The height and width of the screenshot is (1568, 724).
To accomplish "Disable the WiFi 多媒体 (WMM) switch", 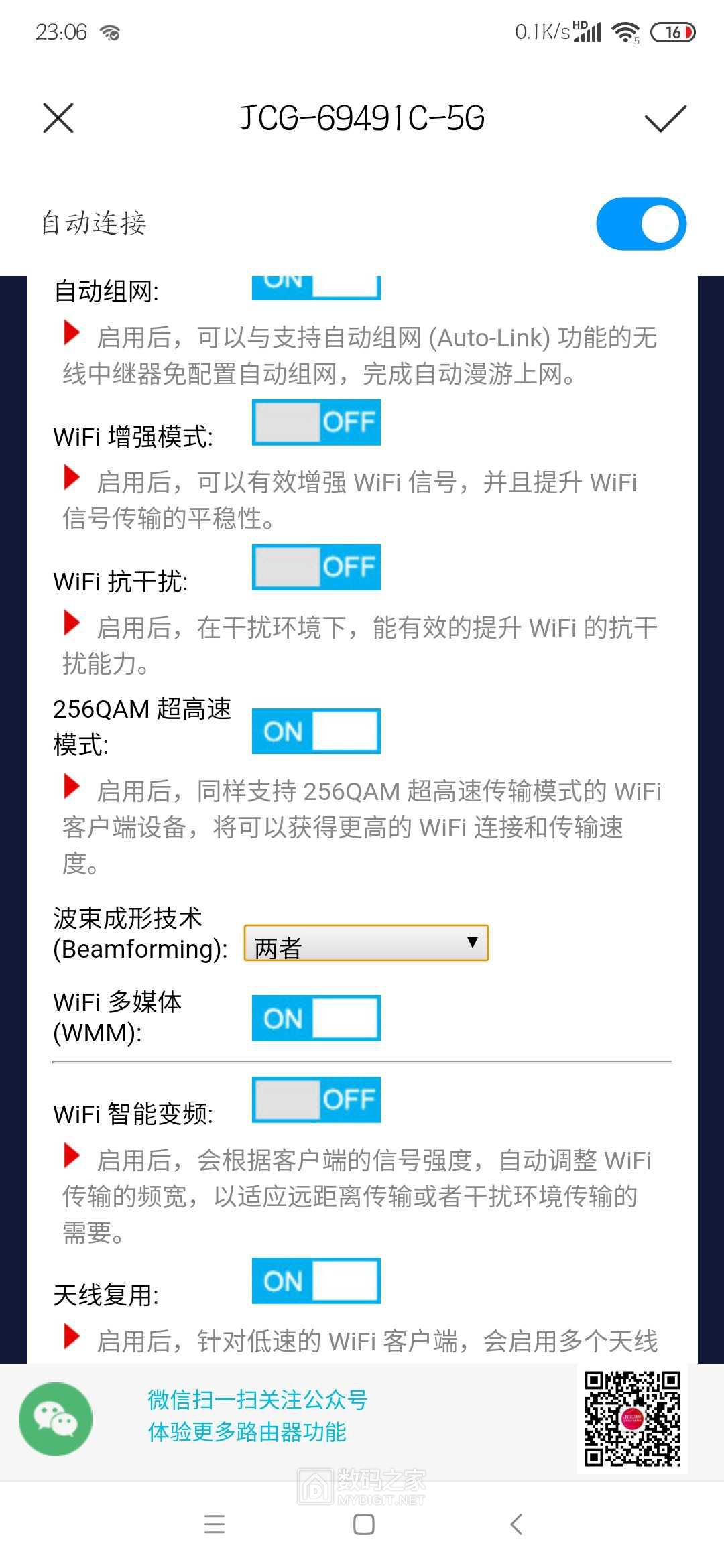I will (316, 1019).
